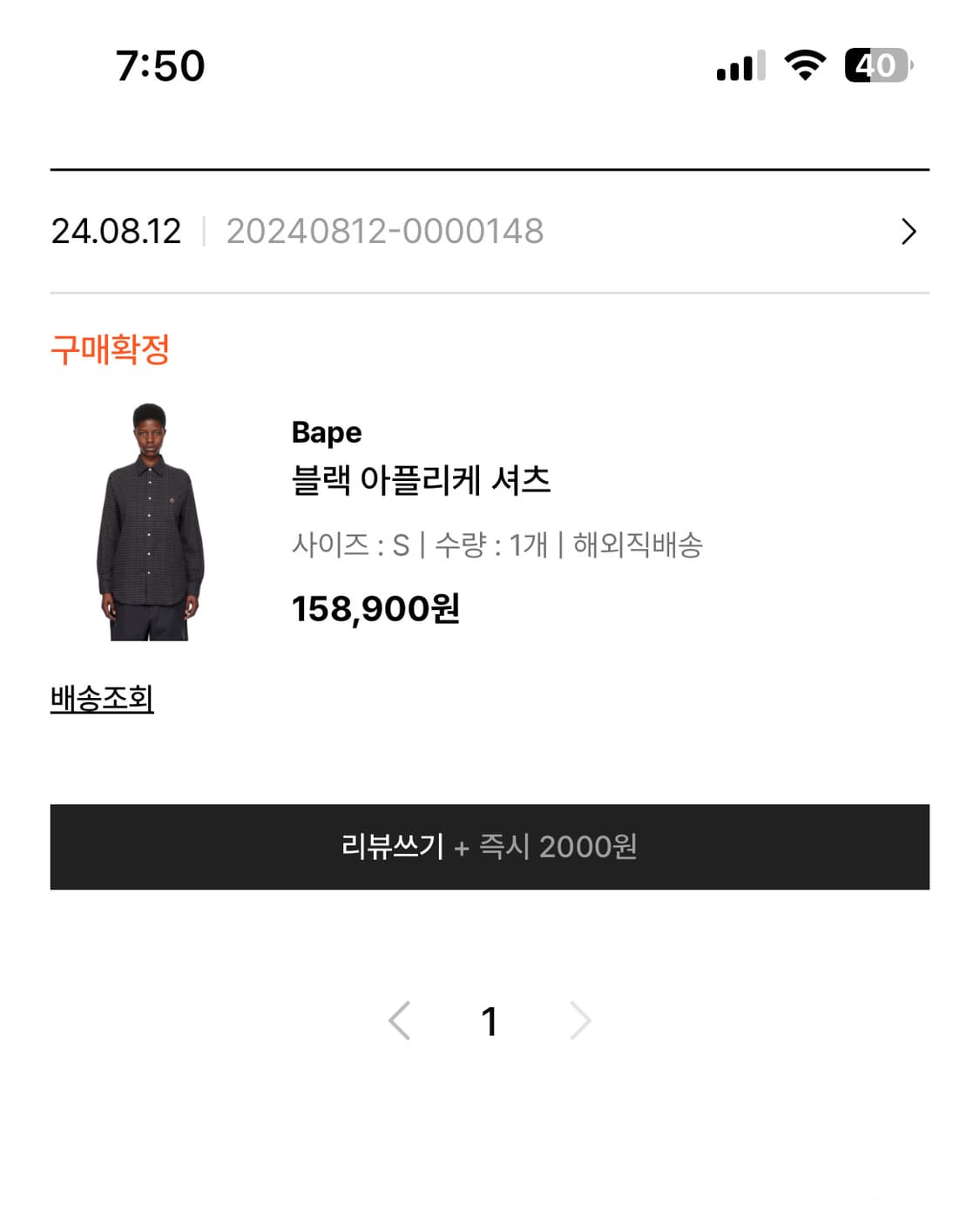Tap the price 158,900원

pyautogui.click(x=378, y=610)
